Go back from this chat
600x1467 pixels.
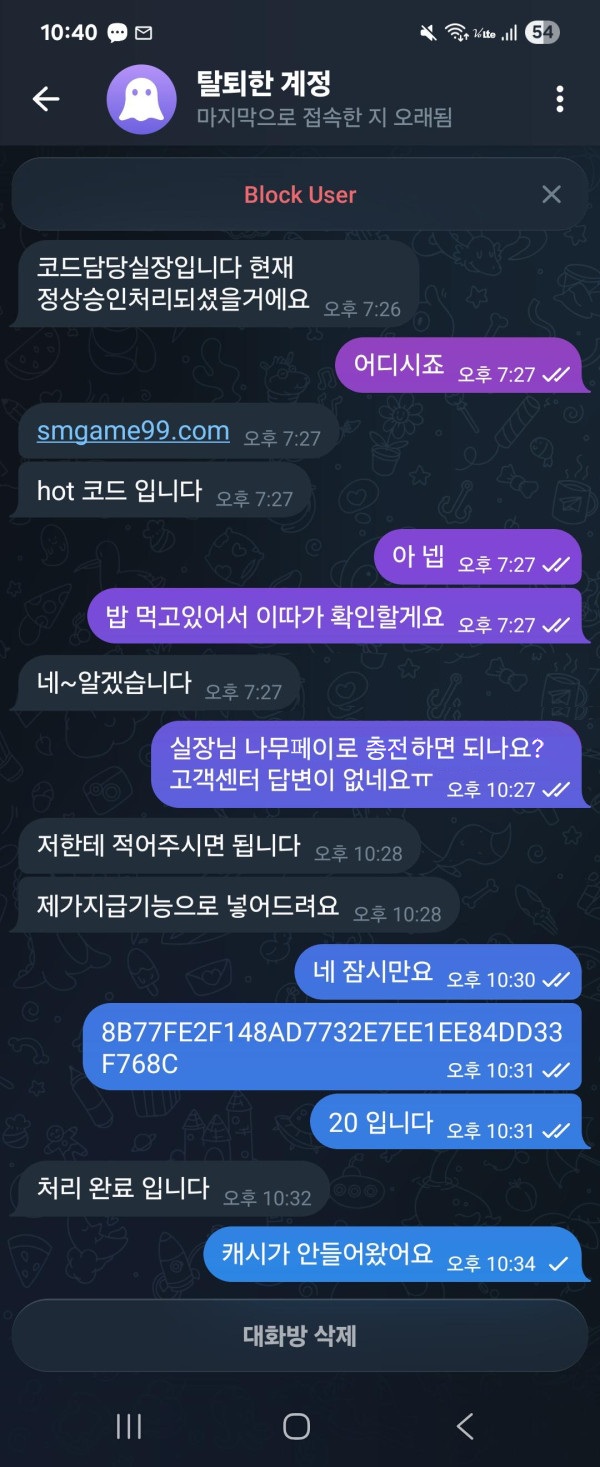pos(46,98)
